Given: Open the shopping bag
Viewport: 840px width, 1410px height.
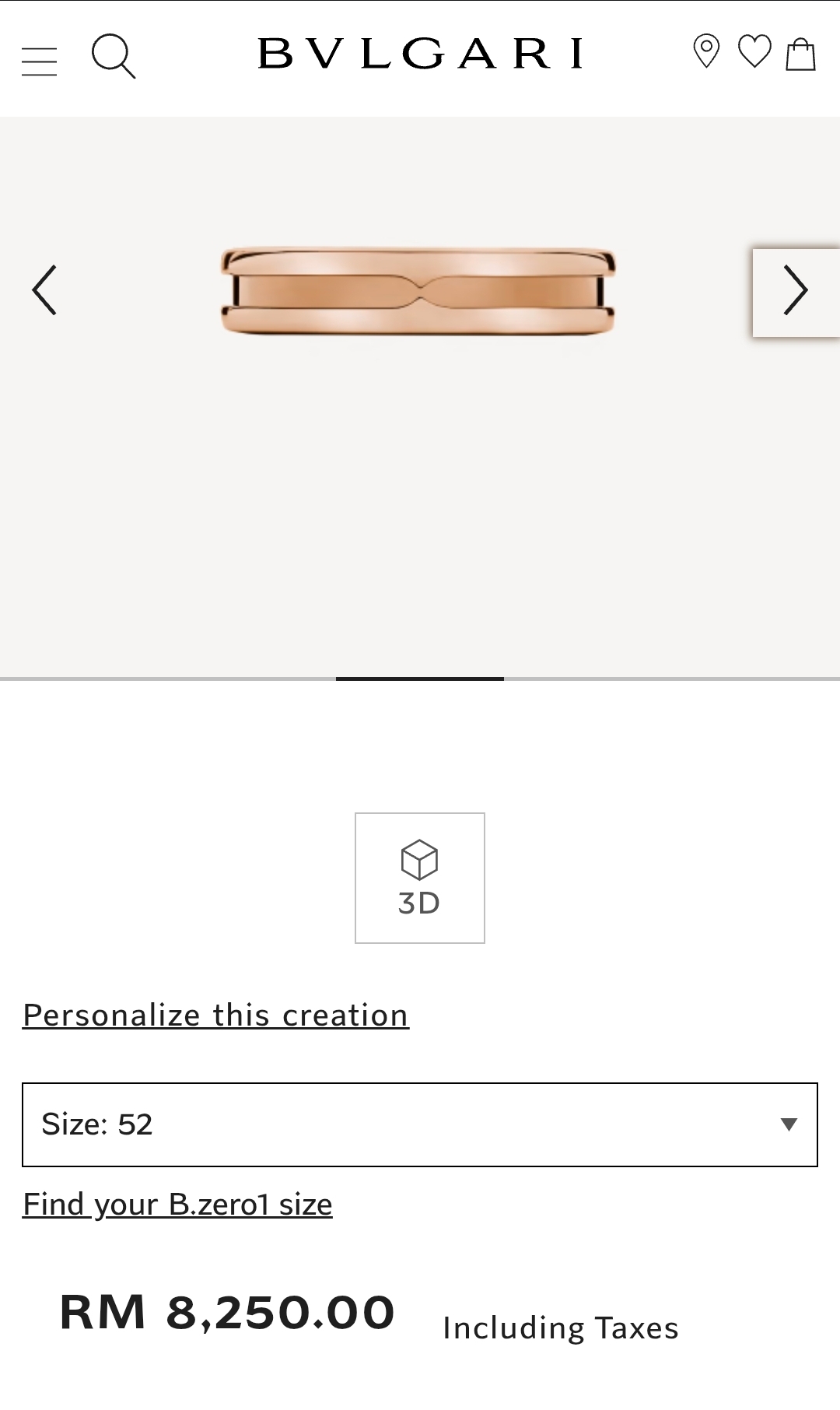Looking at the screenshot, I should pos(800,54).
